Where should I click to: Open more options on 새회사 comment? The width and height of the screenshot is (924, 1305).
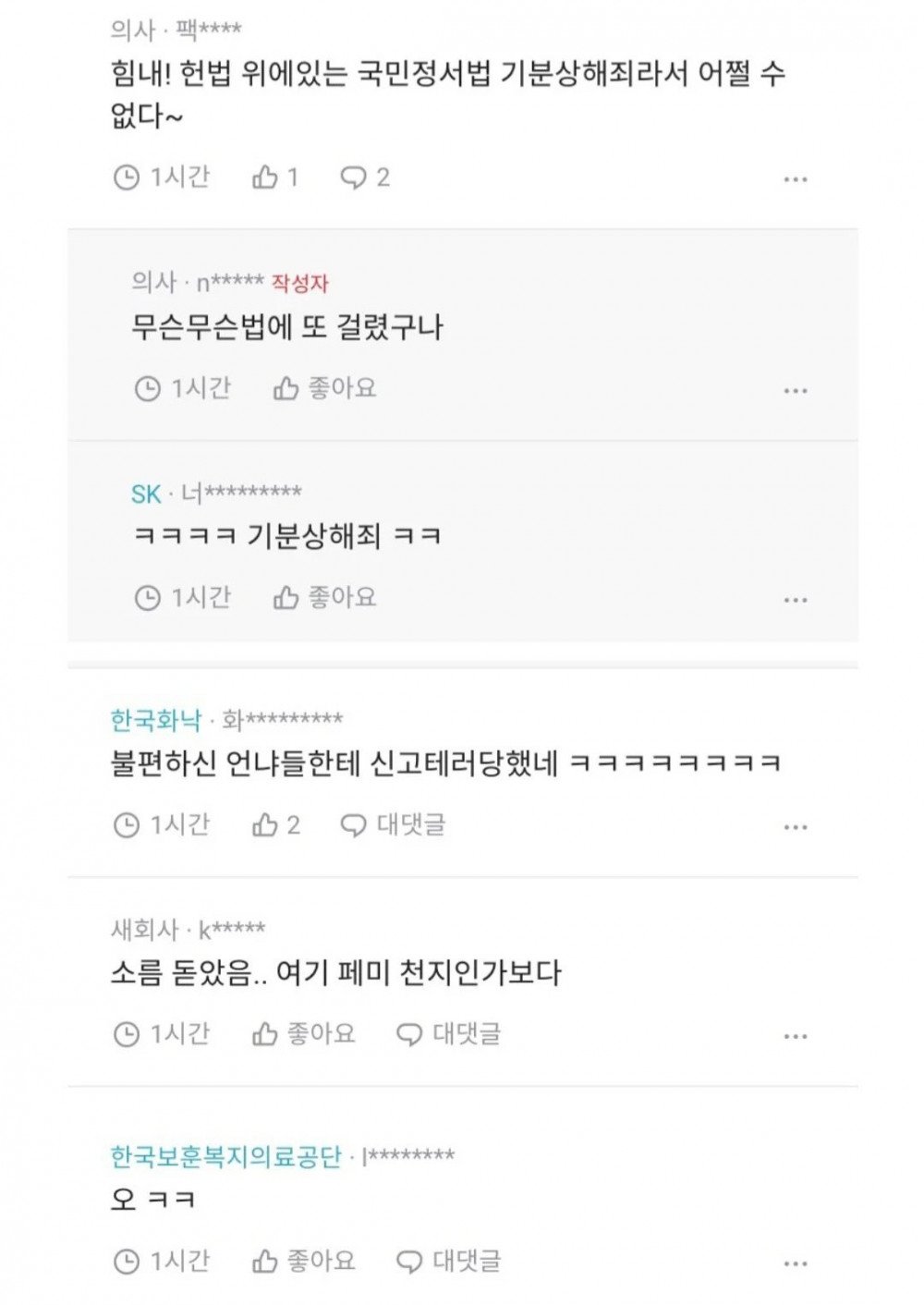[x=795, y=1036]
